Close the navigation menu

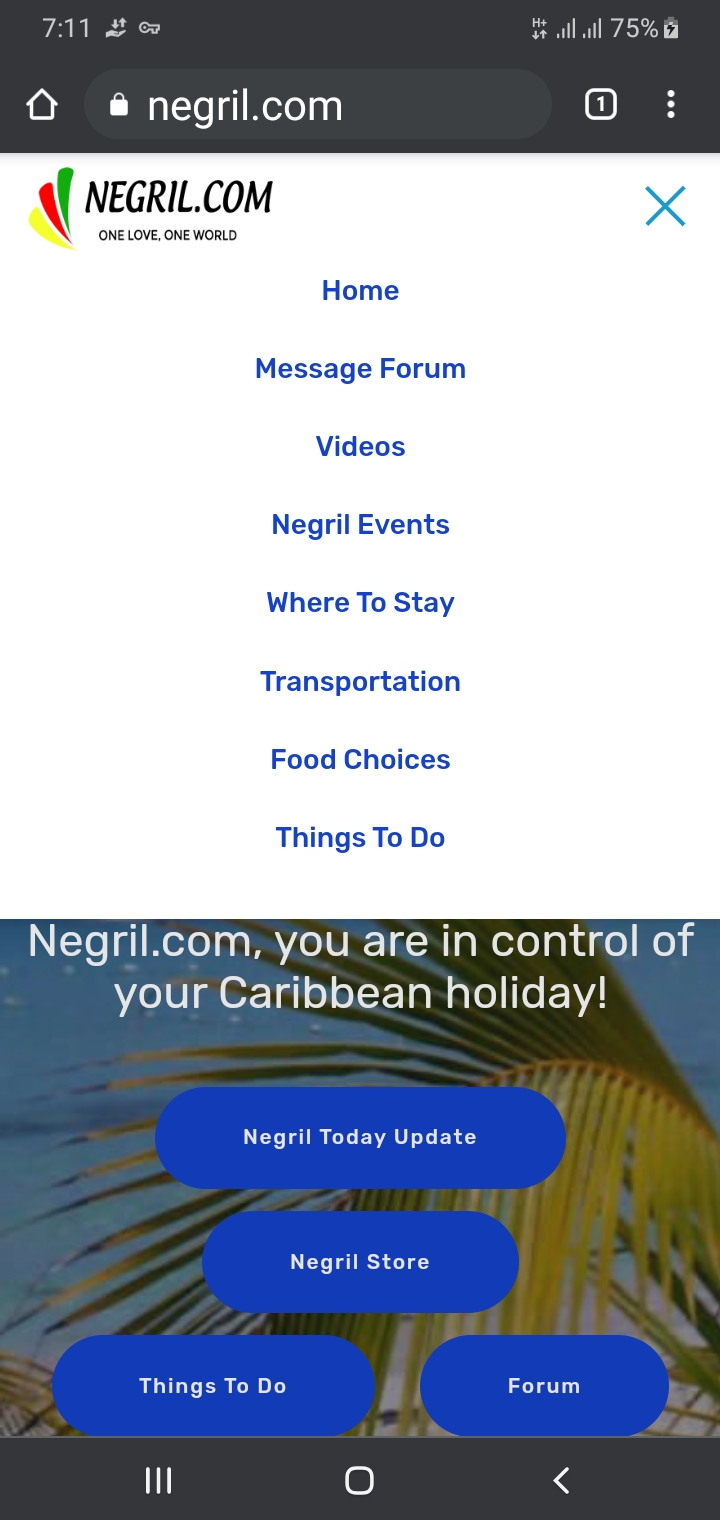[x=665, y=207]
